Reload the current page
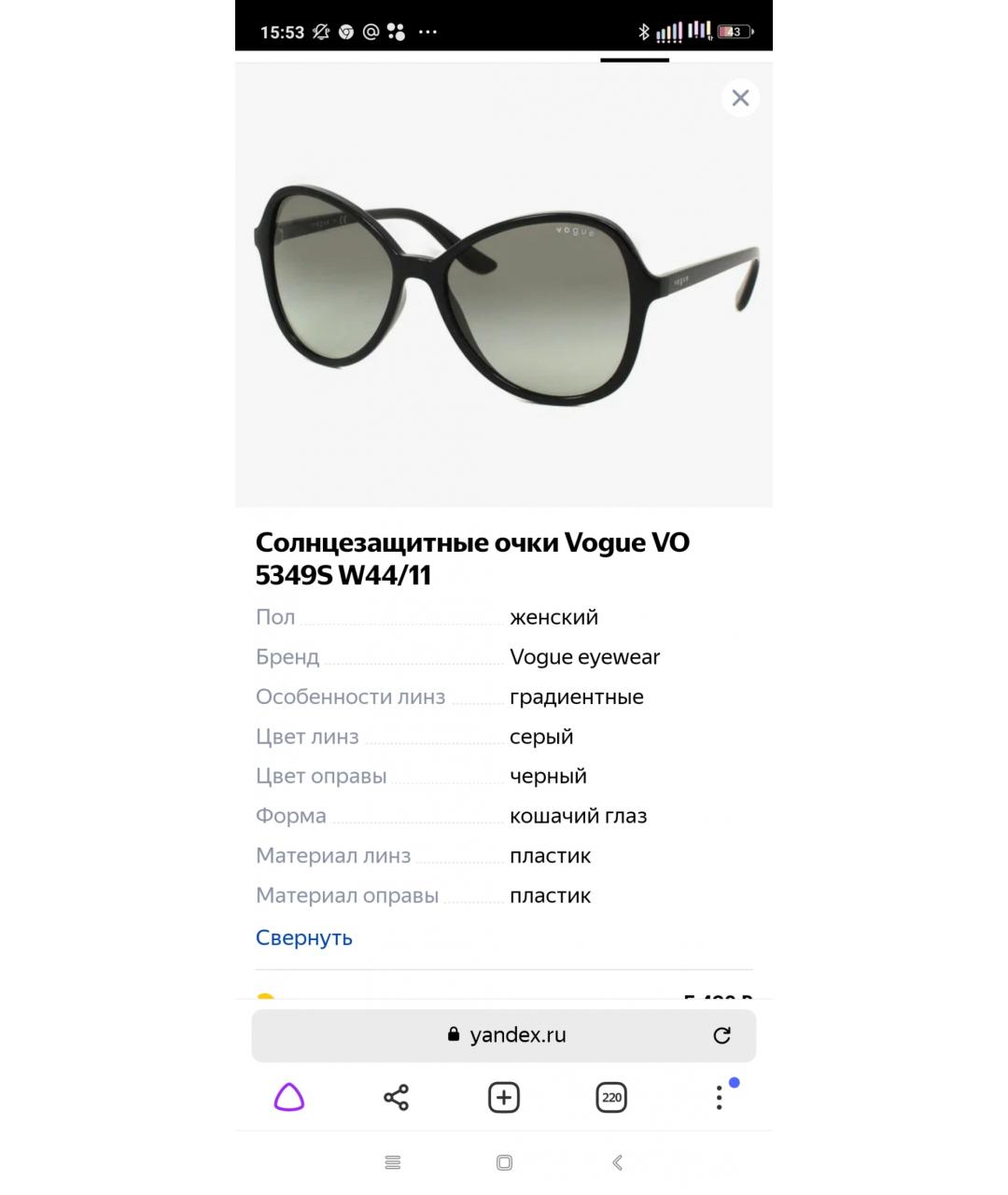Screen dimensions: 1008x1195 pyautogui.click(x=721, y=1035)
